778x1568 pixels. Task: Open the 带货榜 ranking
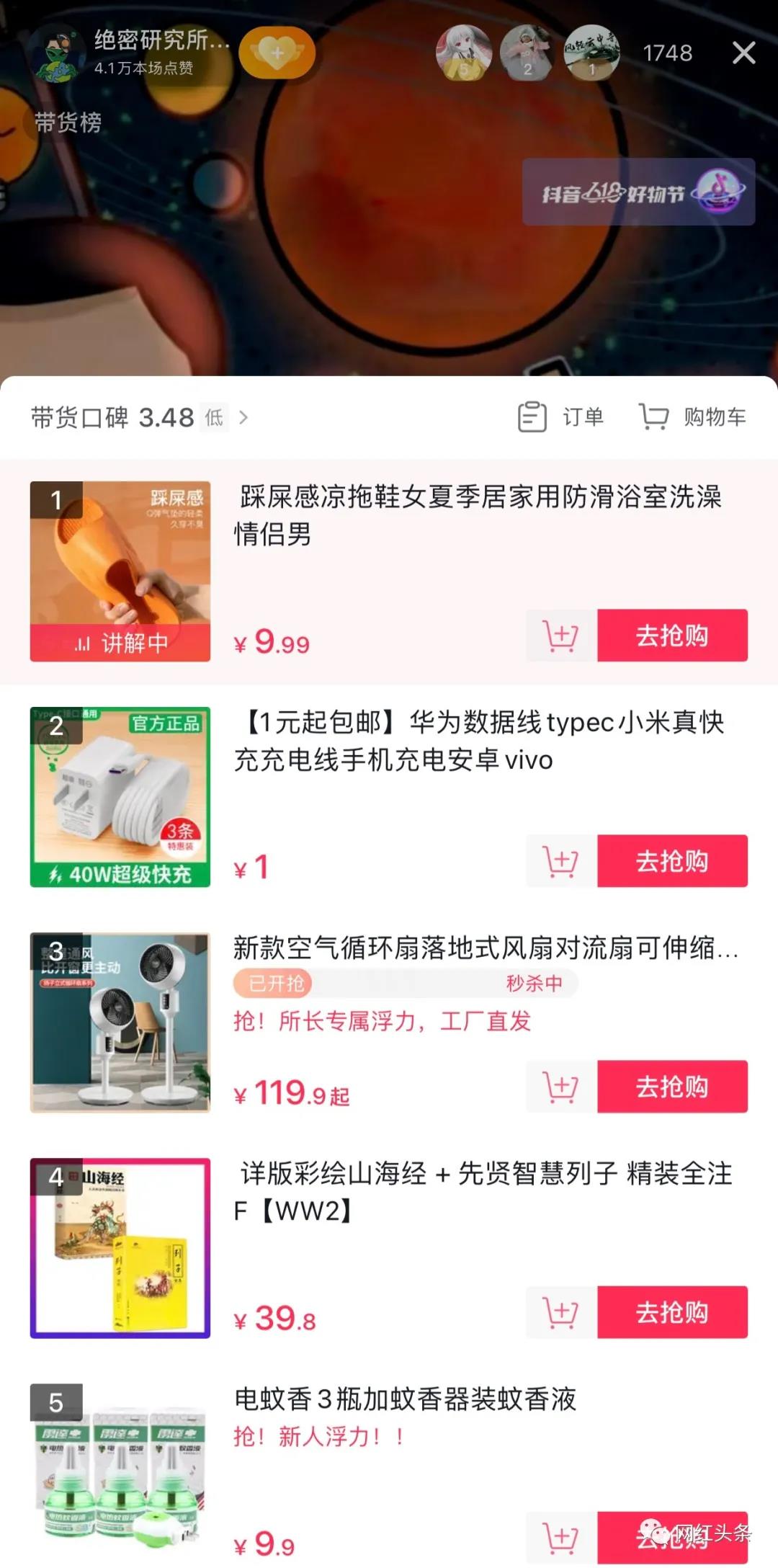(68, 122)
